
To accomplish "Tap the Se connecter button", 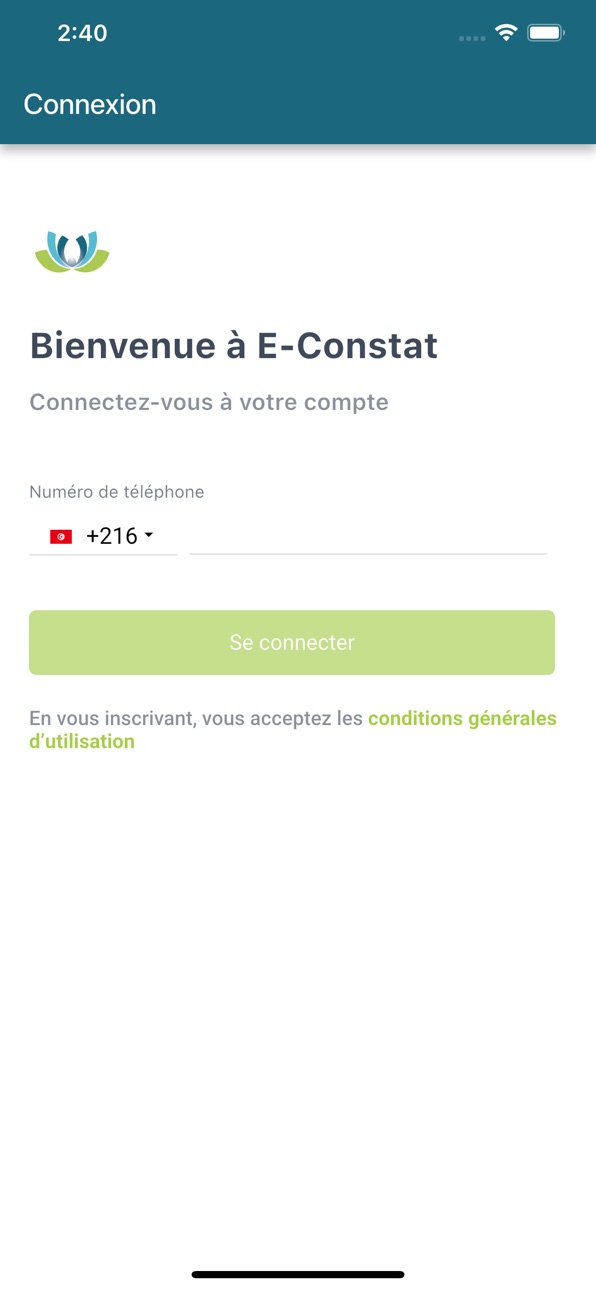I will [x=292, y=642].
